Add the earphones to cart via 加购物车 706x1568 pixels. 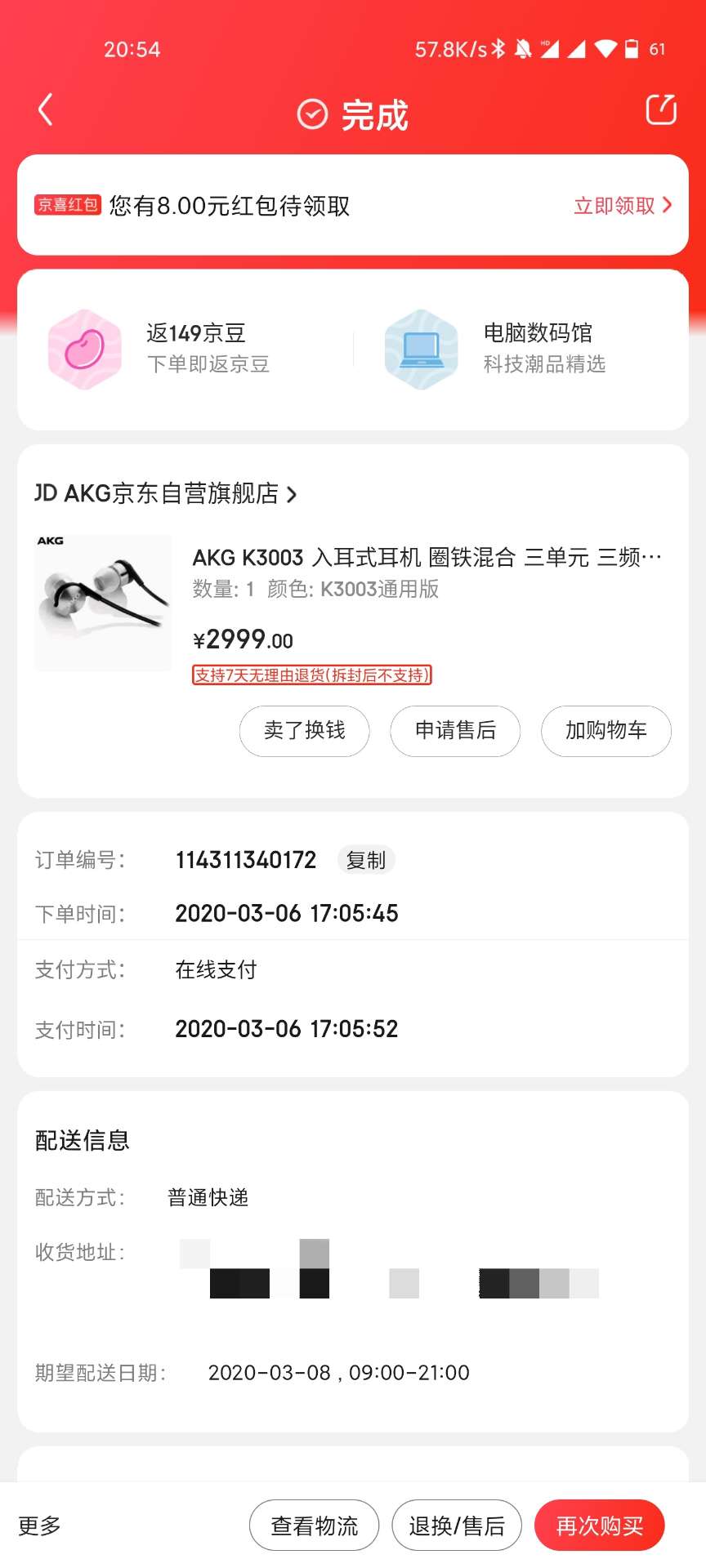tap(605, 731)
